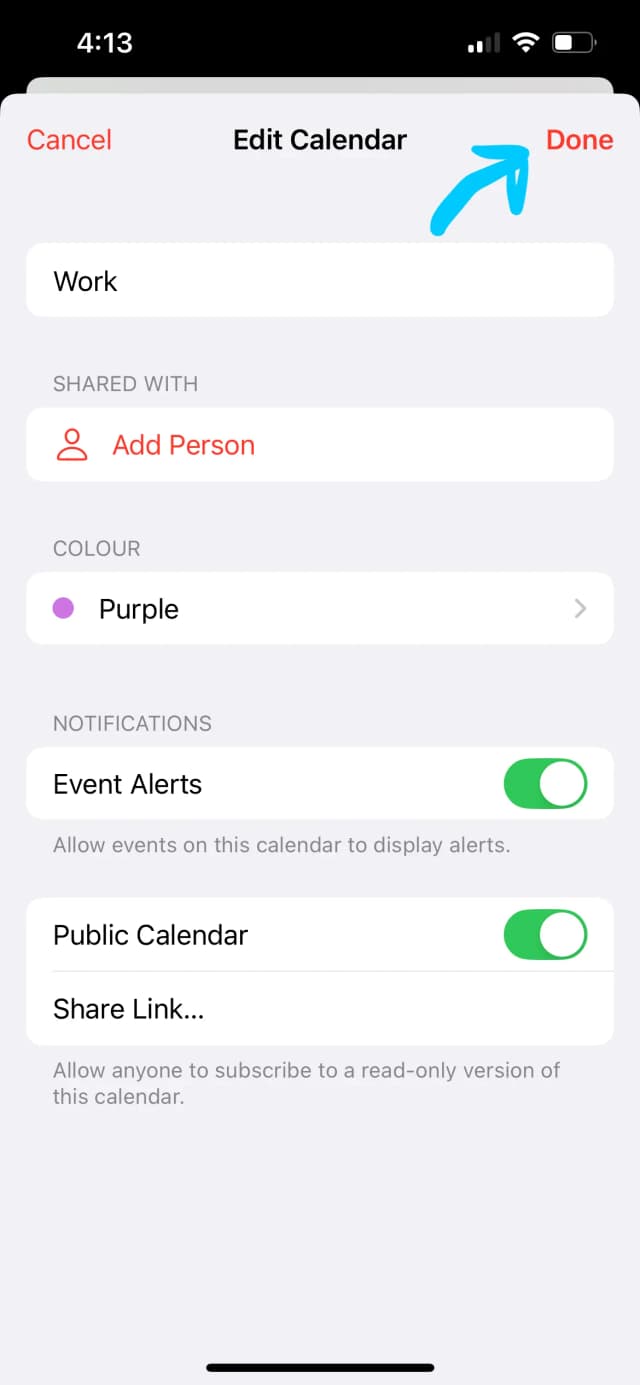Tap Done to save calendar changes
The image size is (640, 1385).
(579, 140)
